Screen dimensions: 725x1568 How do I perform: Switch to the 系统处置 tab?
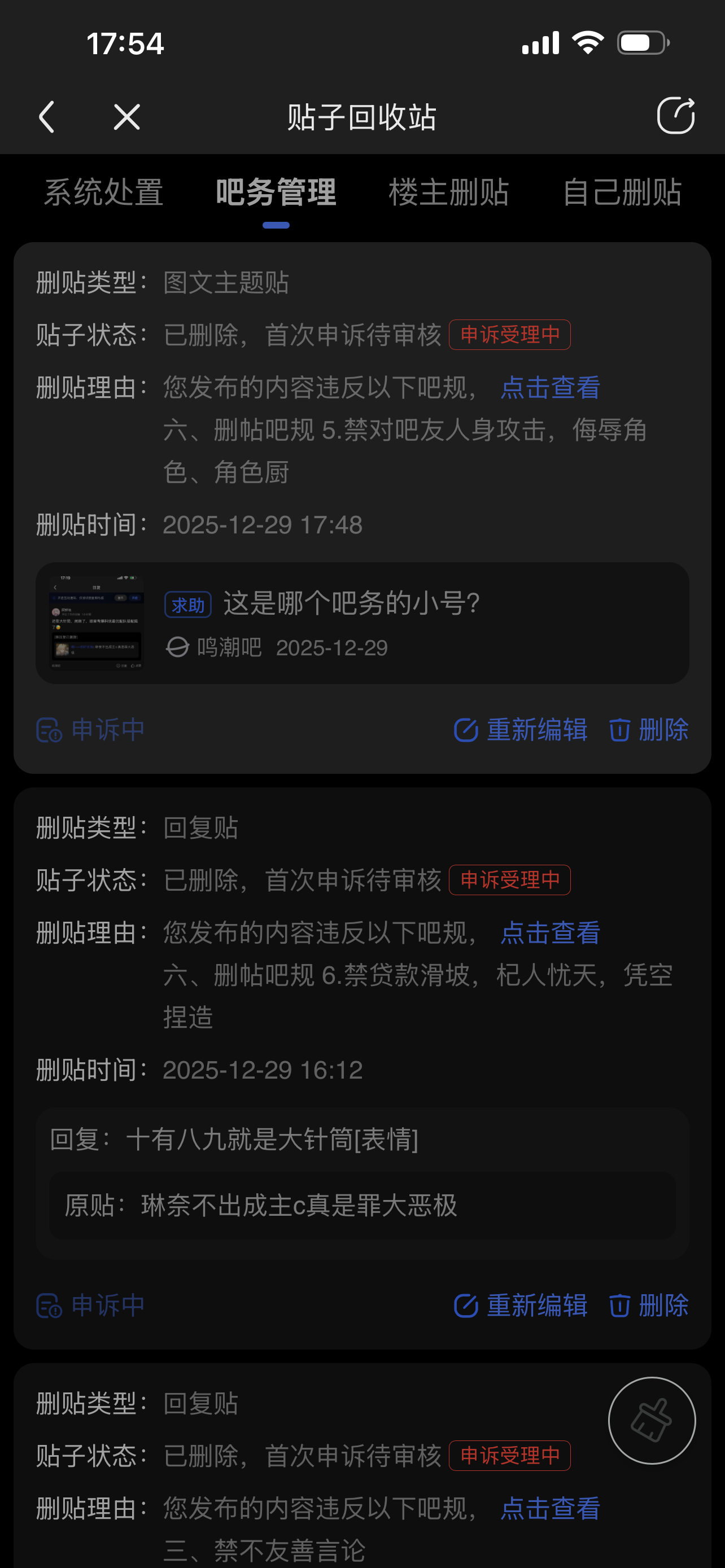tap(103, 192)
